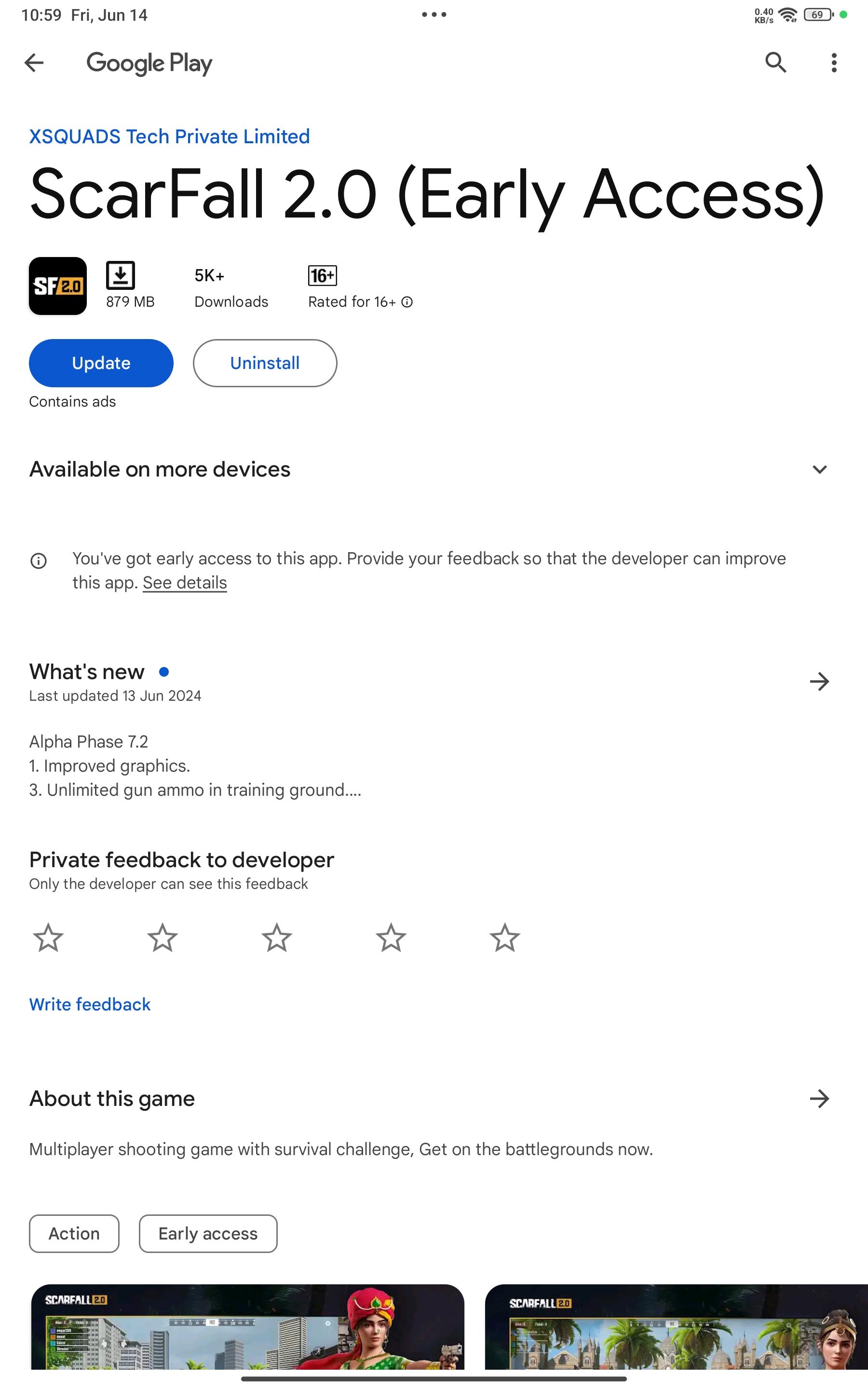
Task: Rate the app one star
Action: pyautogui.click(x=48, y=938)
